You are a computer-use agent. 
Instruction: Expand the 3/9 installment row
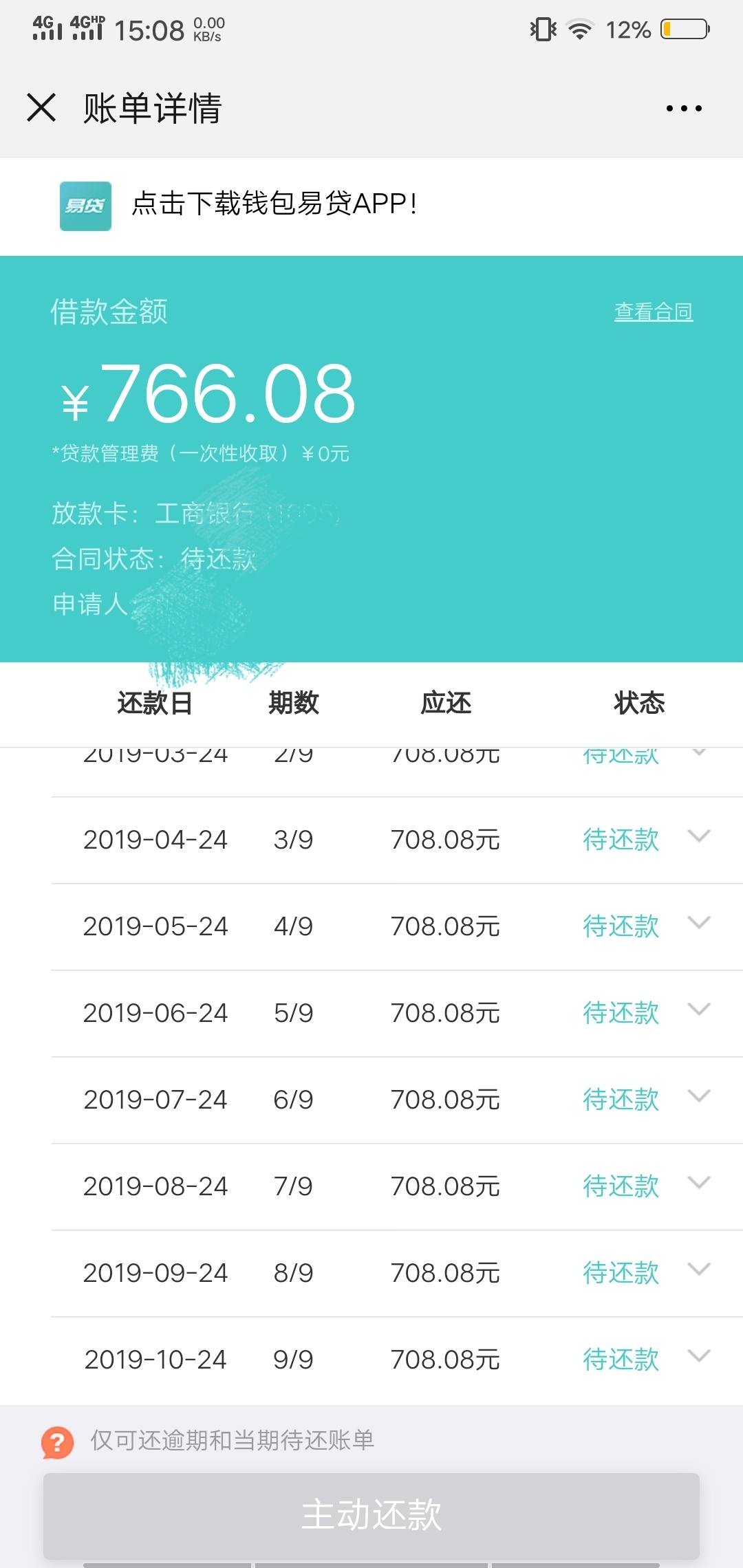pos(699,838)
